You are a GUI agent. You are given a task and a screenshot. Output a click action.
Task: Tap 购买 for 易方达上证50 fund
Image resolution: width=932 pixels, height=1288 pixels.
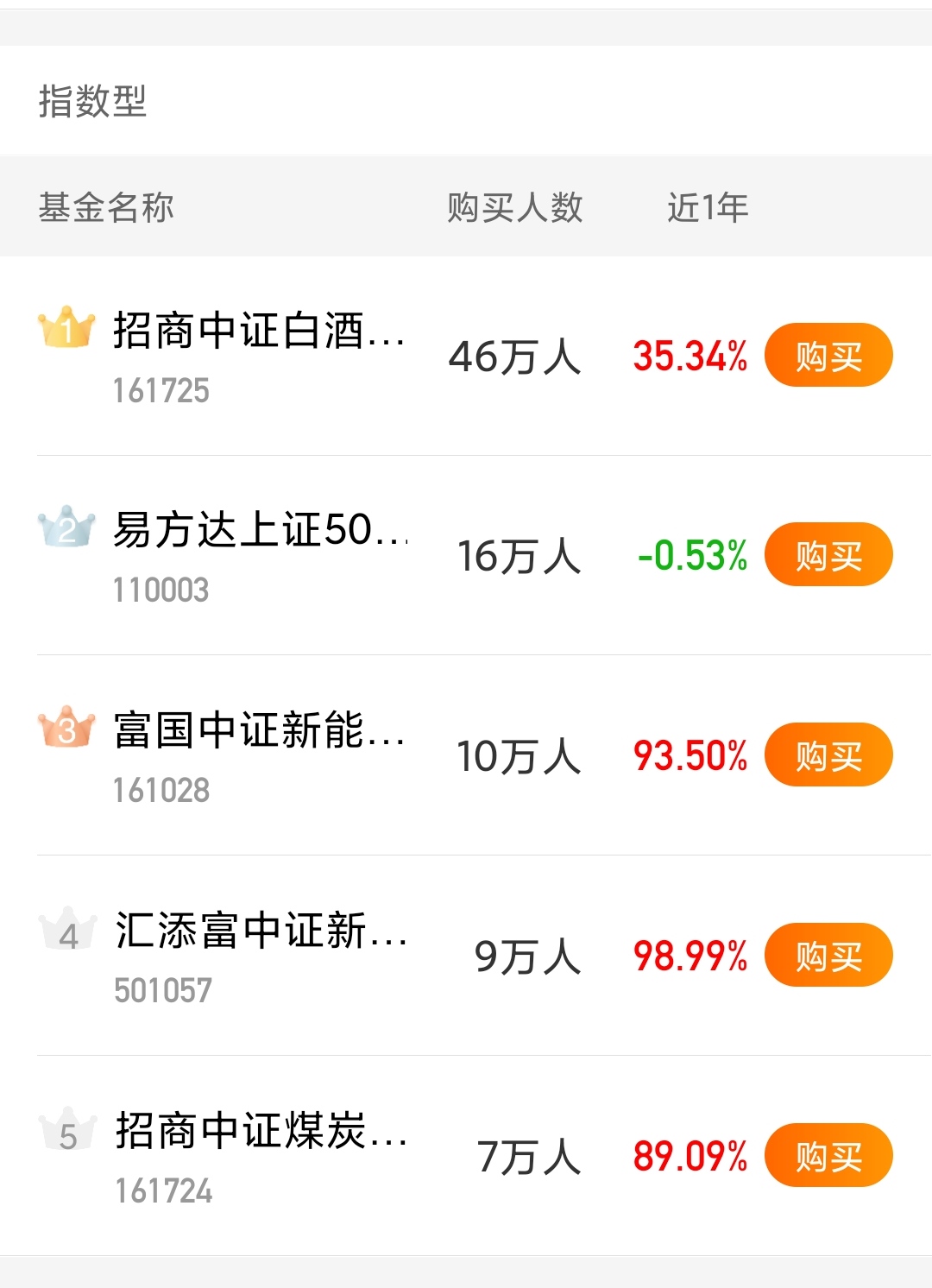pos(828,555)
